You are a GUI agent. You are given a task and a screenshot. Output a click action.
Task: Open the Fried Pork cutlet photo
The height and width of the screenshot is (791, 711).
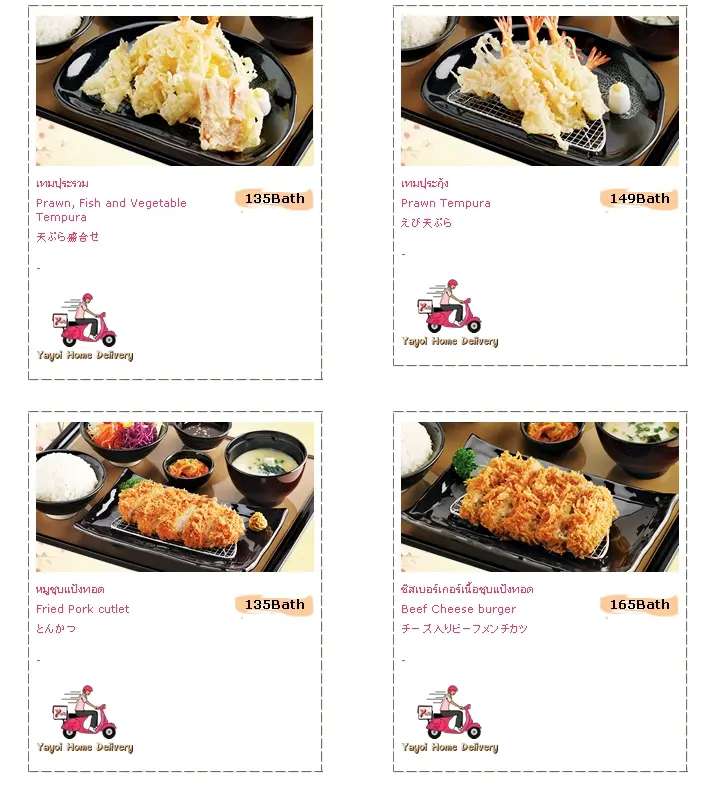(175, 496)
